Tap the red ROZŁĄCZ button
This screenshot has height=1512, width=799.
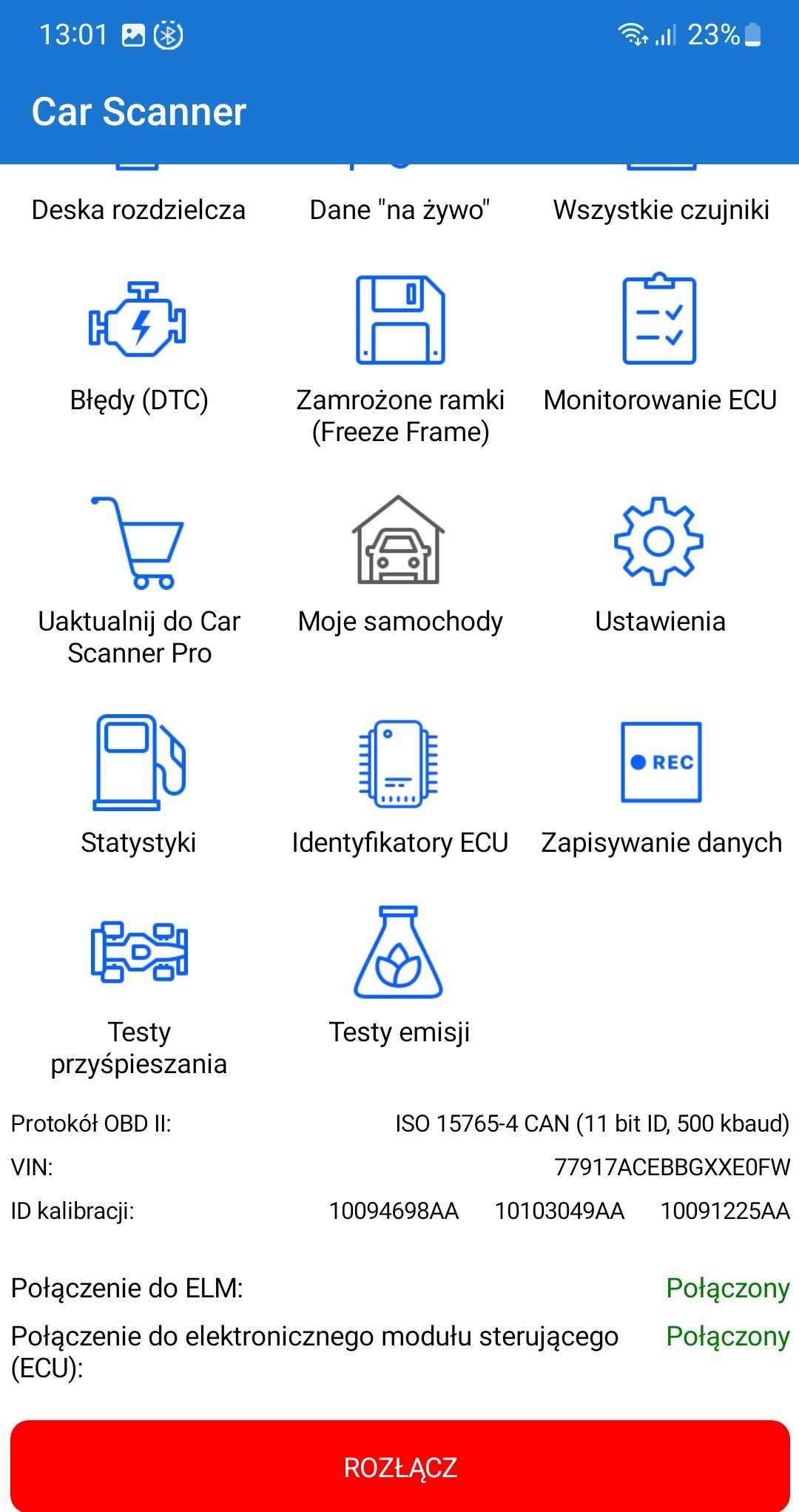tap(399, 1466)
